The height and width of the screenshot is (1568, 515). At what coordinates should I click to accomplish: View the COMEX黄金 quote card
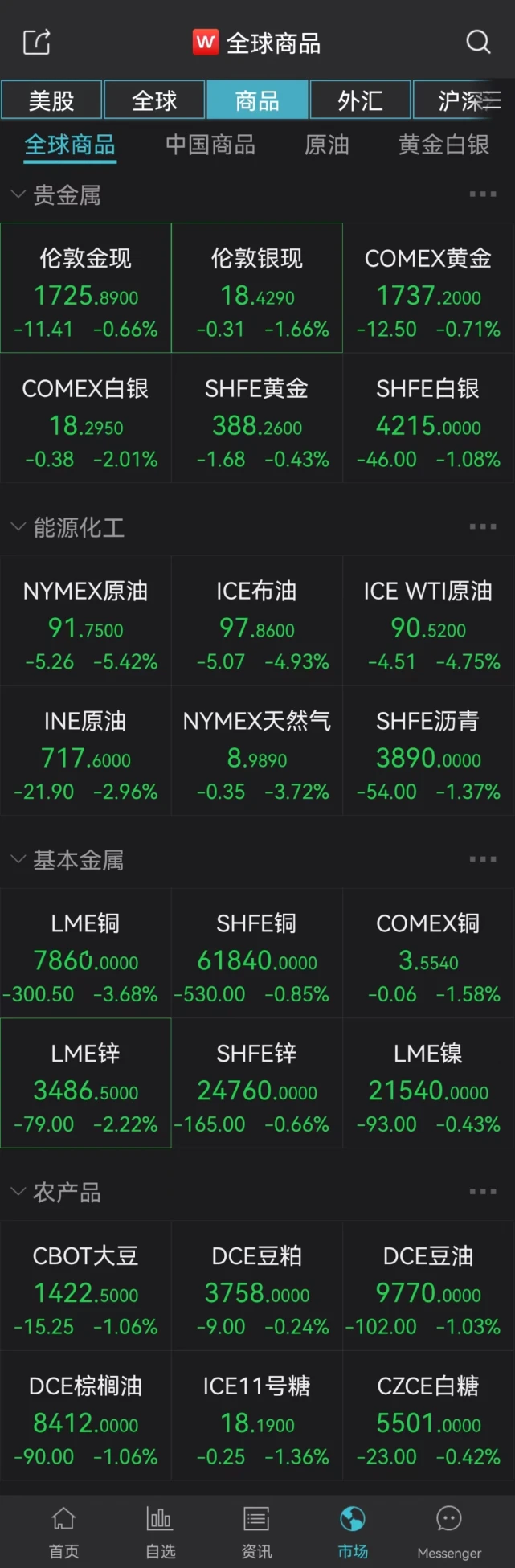pos(428,288)
